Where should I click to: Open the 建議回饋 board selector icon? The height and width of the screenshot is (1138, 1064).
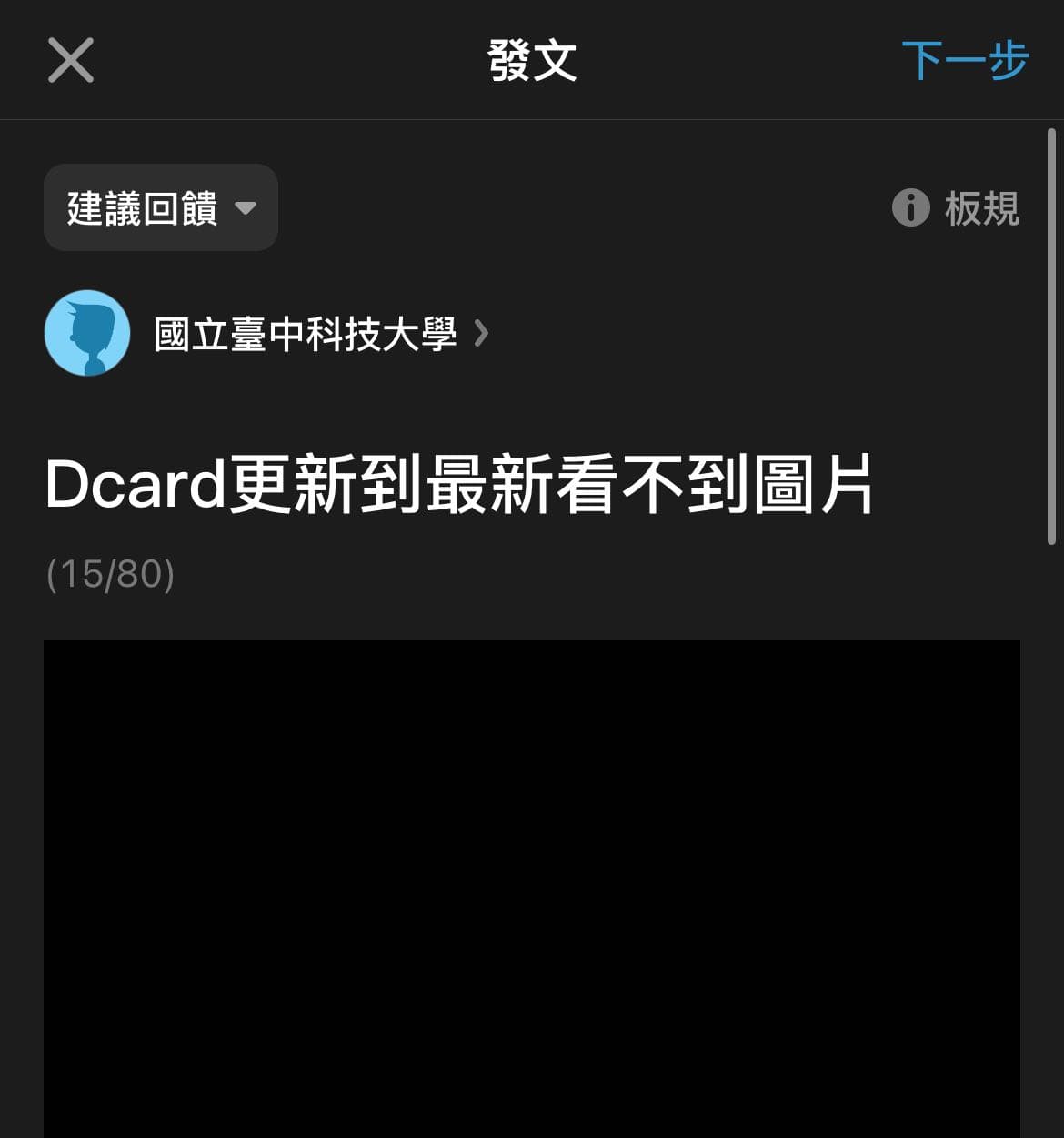(x=246, y=208)
